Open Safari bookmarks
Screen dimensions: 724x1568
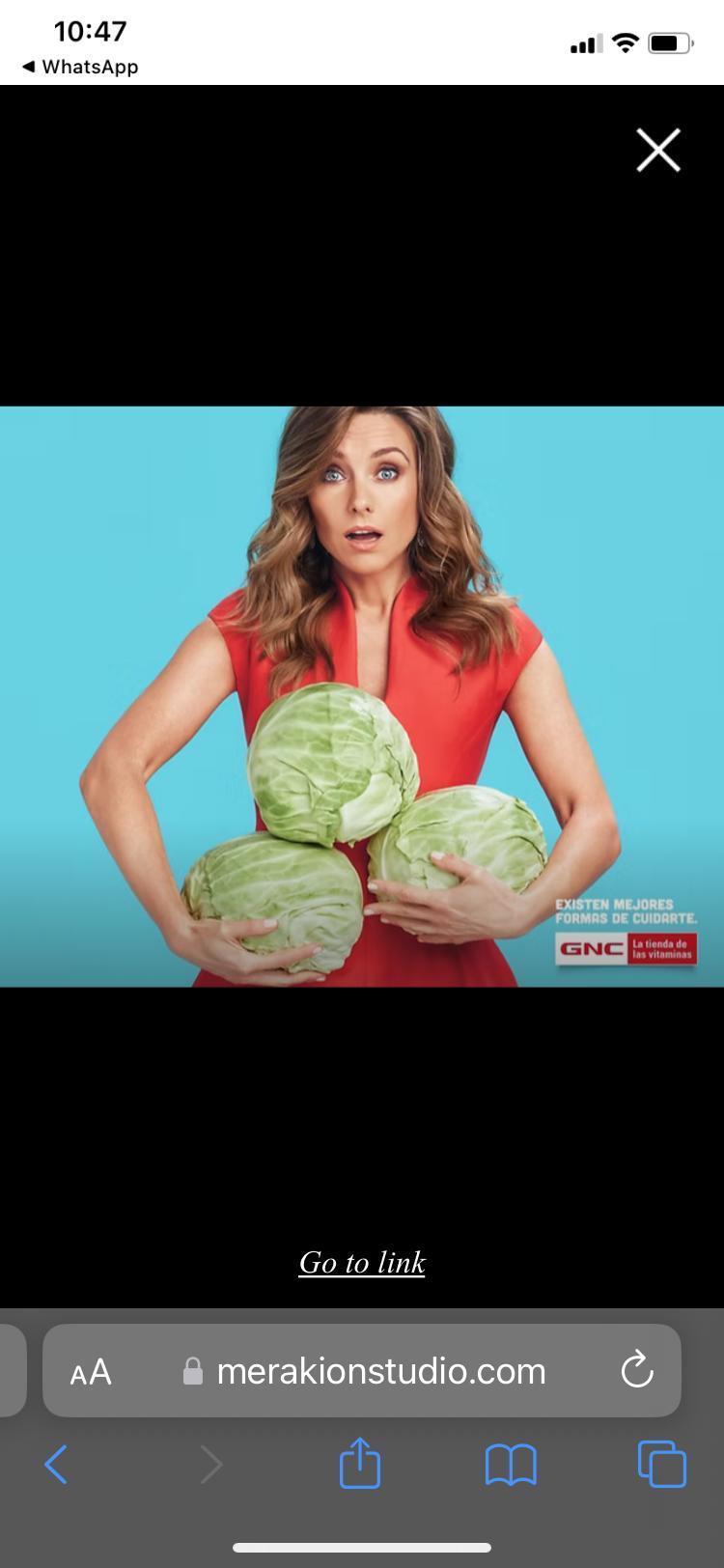[x=510, y=1465]
